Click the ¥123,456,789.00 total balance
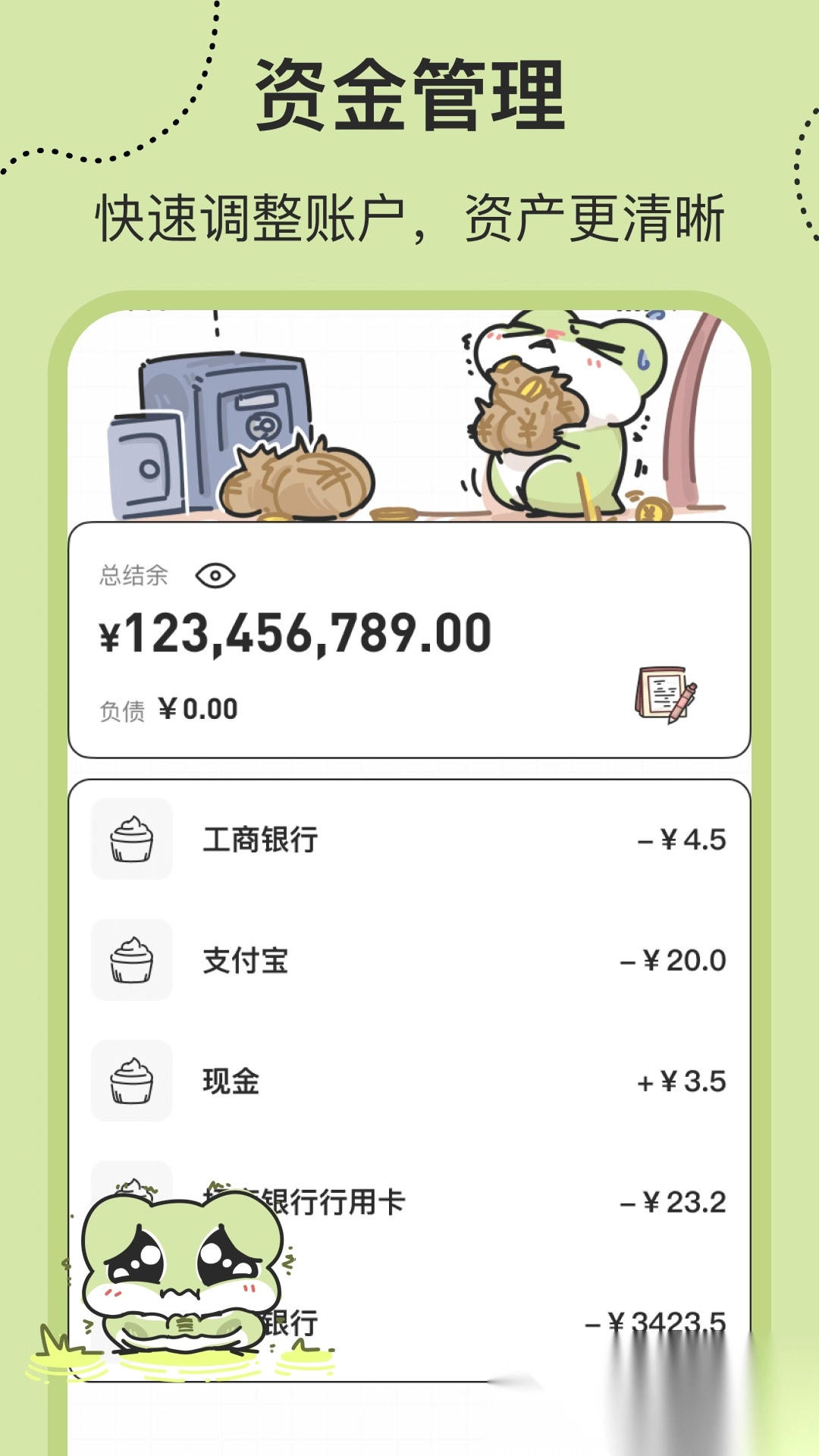 point(296,632)
